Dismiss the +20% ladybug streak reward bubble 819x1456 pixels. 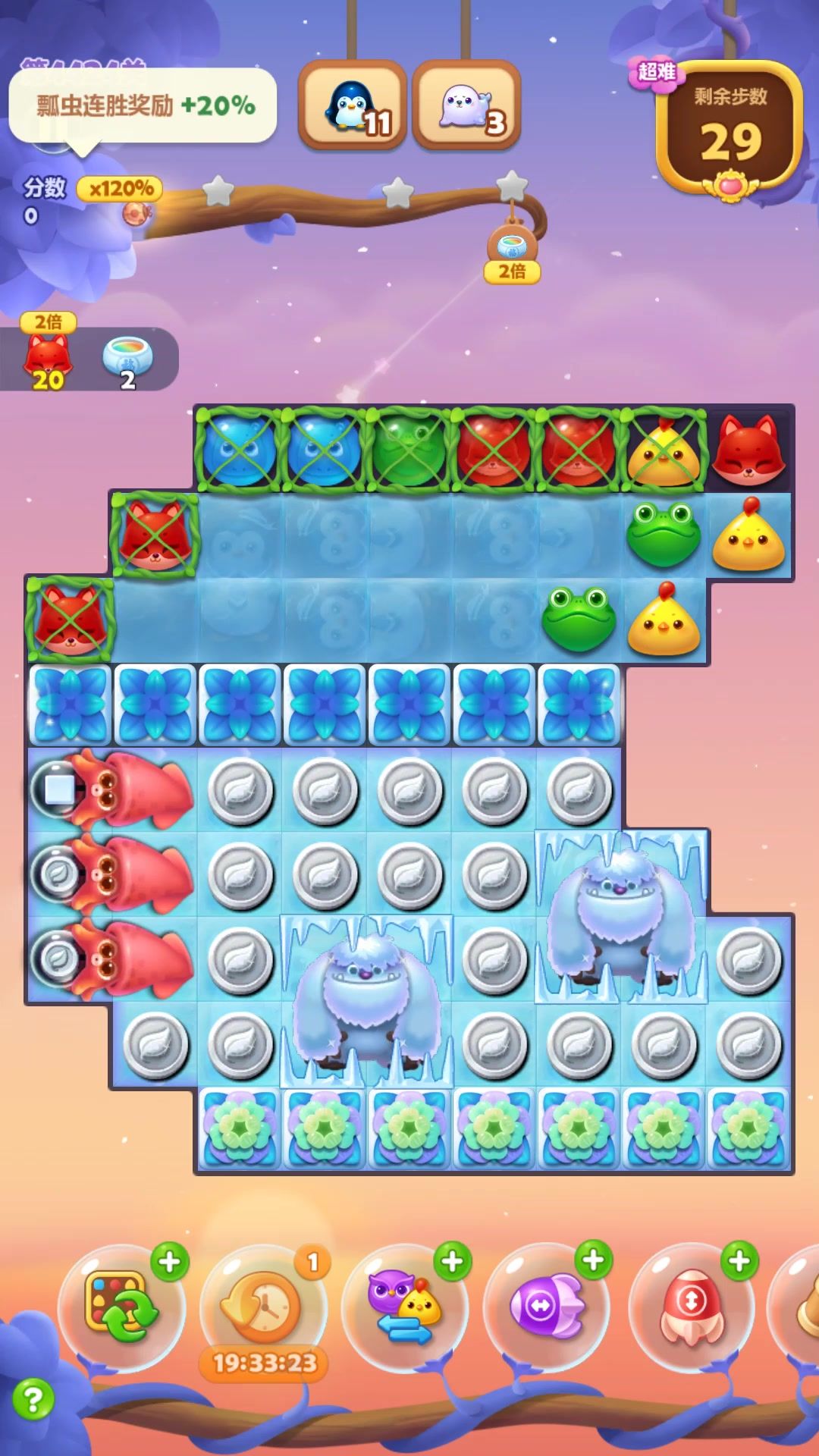point(143,105)
